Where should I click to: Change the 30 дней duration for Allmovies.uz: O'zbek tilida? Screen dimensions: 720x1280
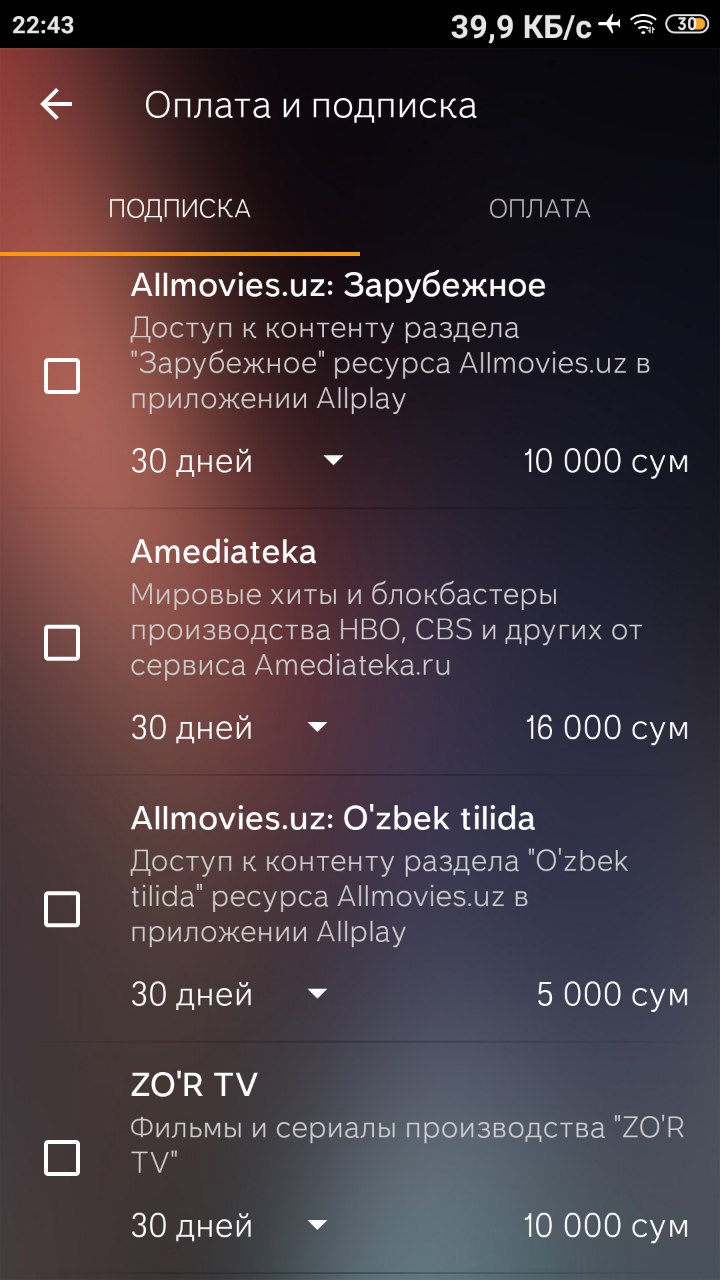pos(230,994)
